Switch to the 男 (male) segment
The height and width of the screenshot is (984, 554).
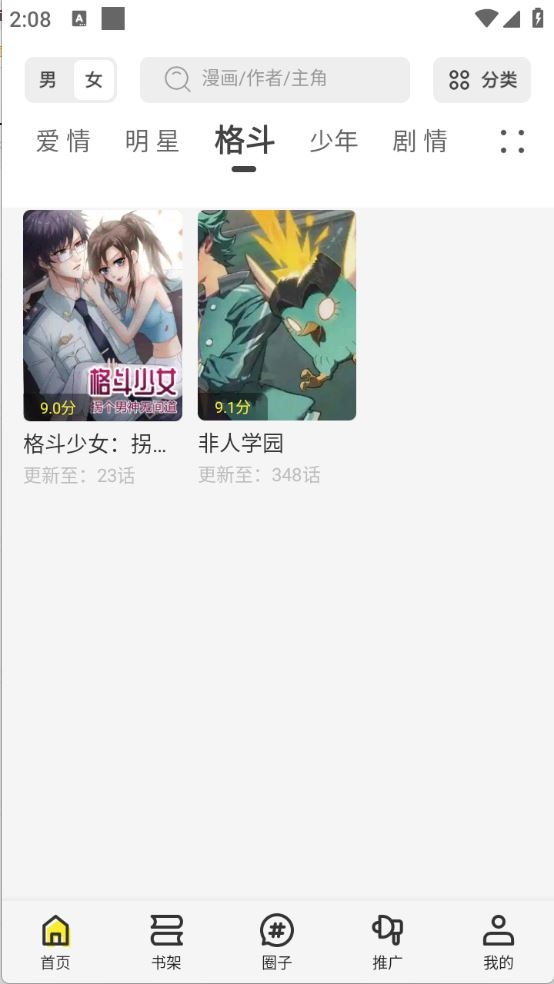[x=48, y=80]
